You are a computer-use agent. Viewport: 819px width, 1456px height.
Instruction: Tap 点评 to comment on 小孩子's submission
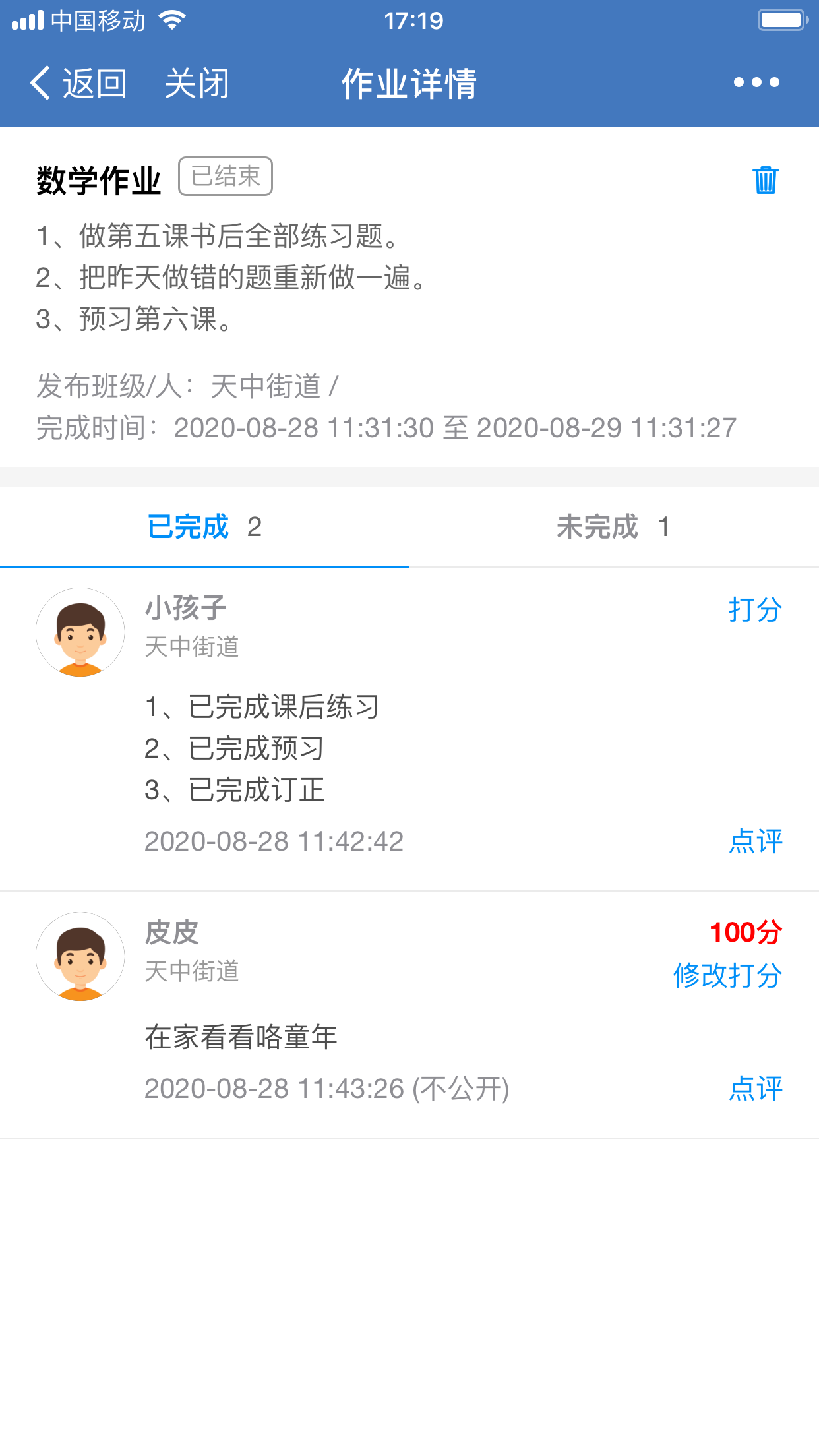[756, 841]
